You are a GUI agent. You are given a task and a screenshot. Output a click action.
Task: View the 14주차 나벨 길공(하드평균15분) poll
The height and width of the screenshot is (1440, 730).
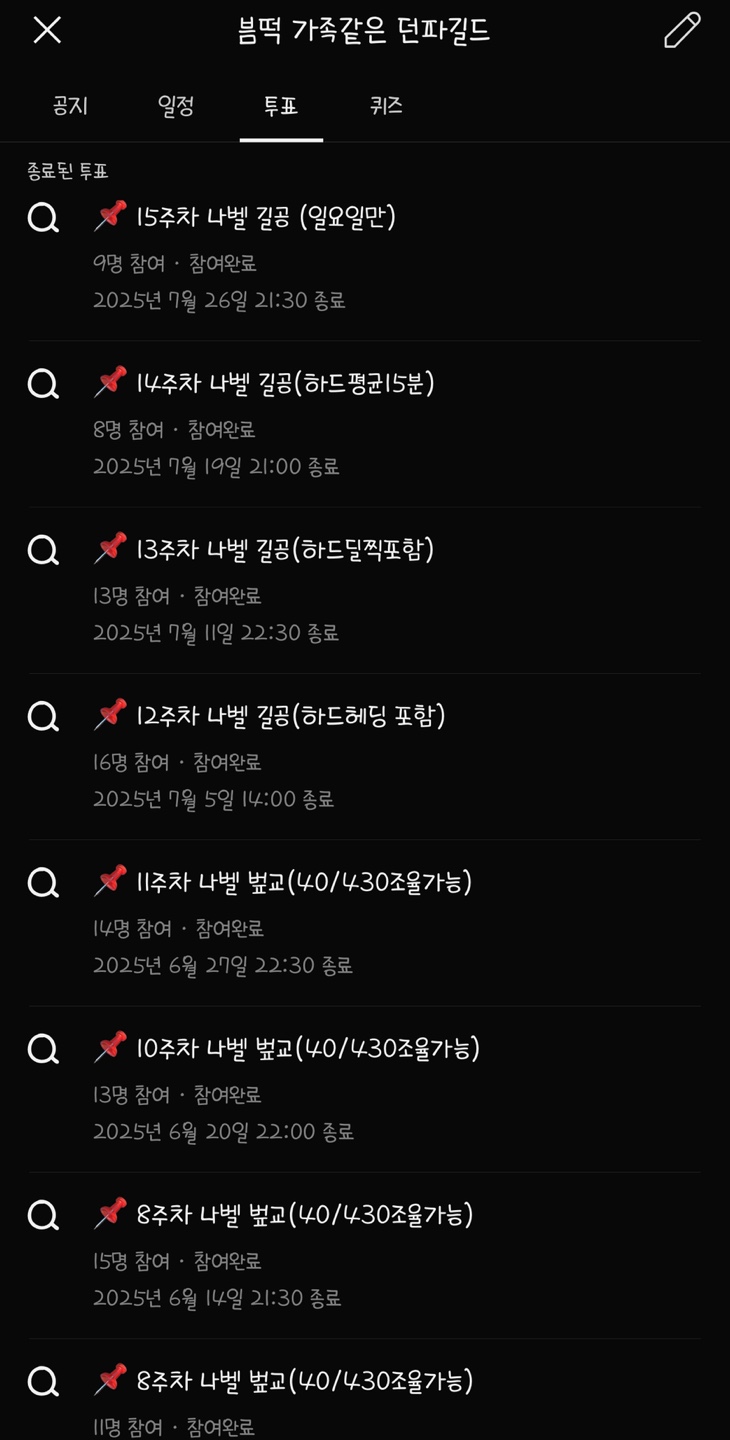(285, 383)
